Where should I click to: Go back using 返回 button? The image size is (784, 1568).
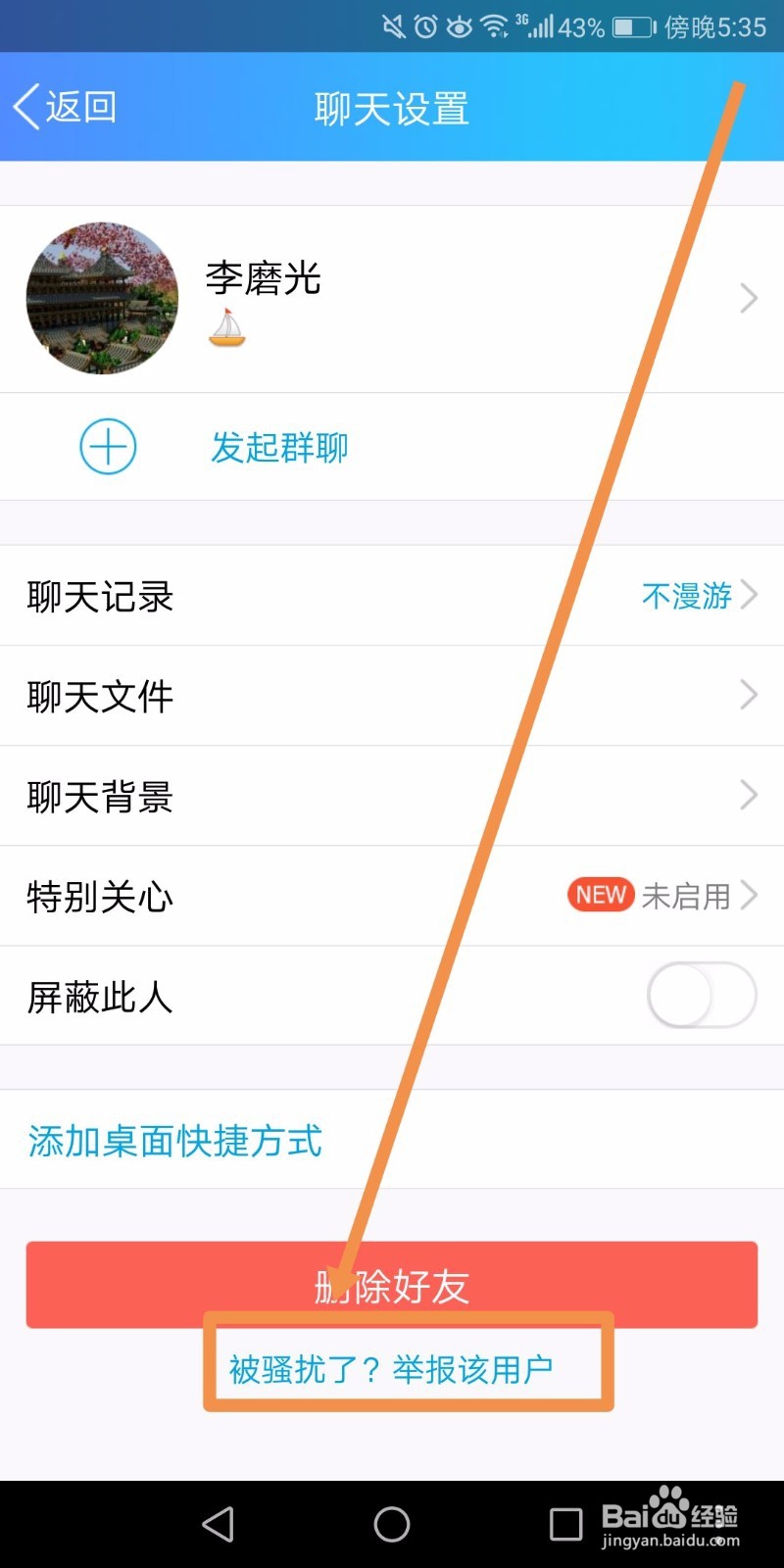(x=65, y=107)
